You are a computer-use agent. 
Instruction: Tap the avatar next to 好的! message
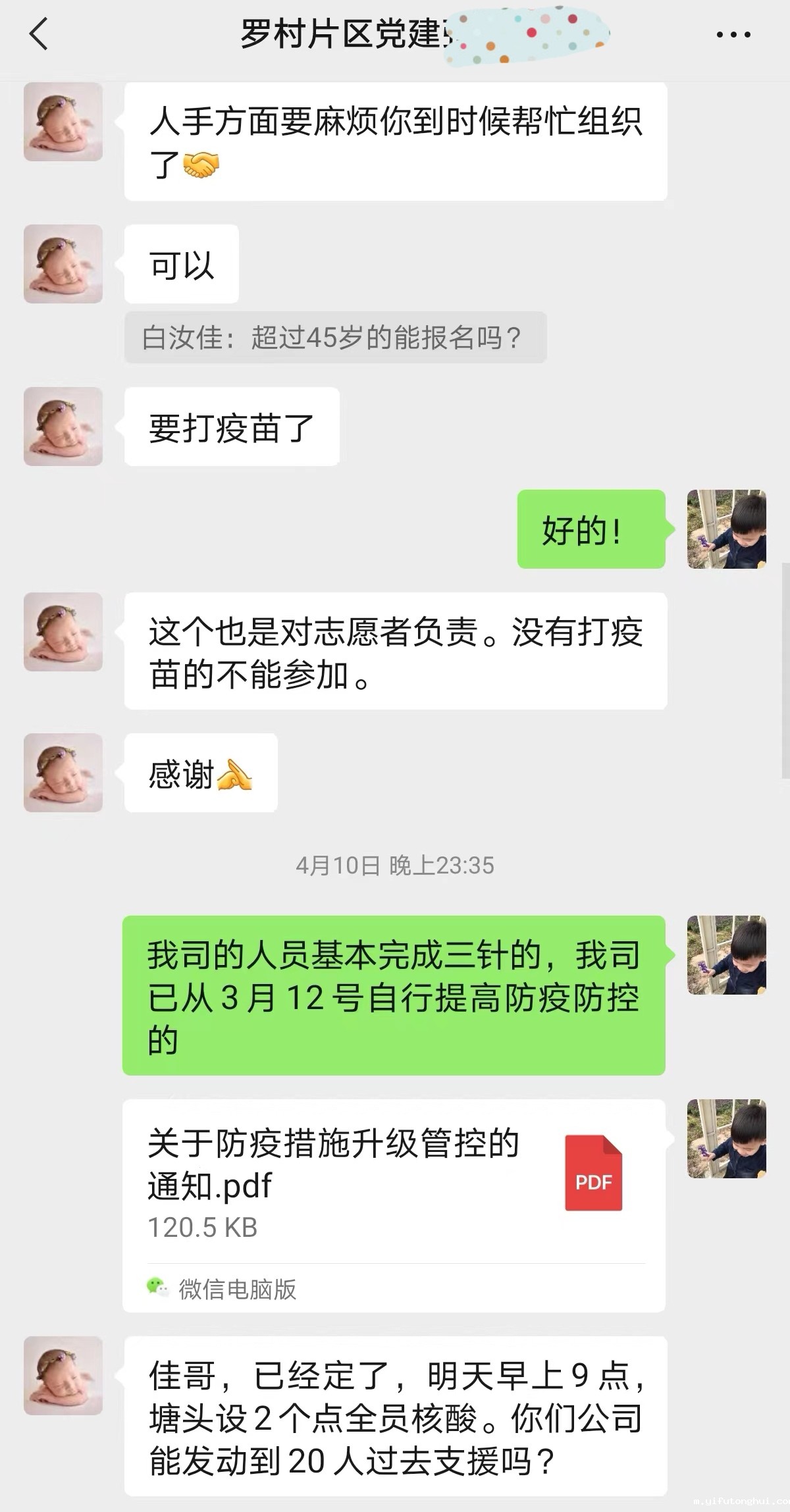[x=726, y=529]
